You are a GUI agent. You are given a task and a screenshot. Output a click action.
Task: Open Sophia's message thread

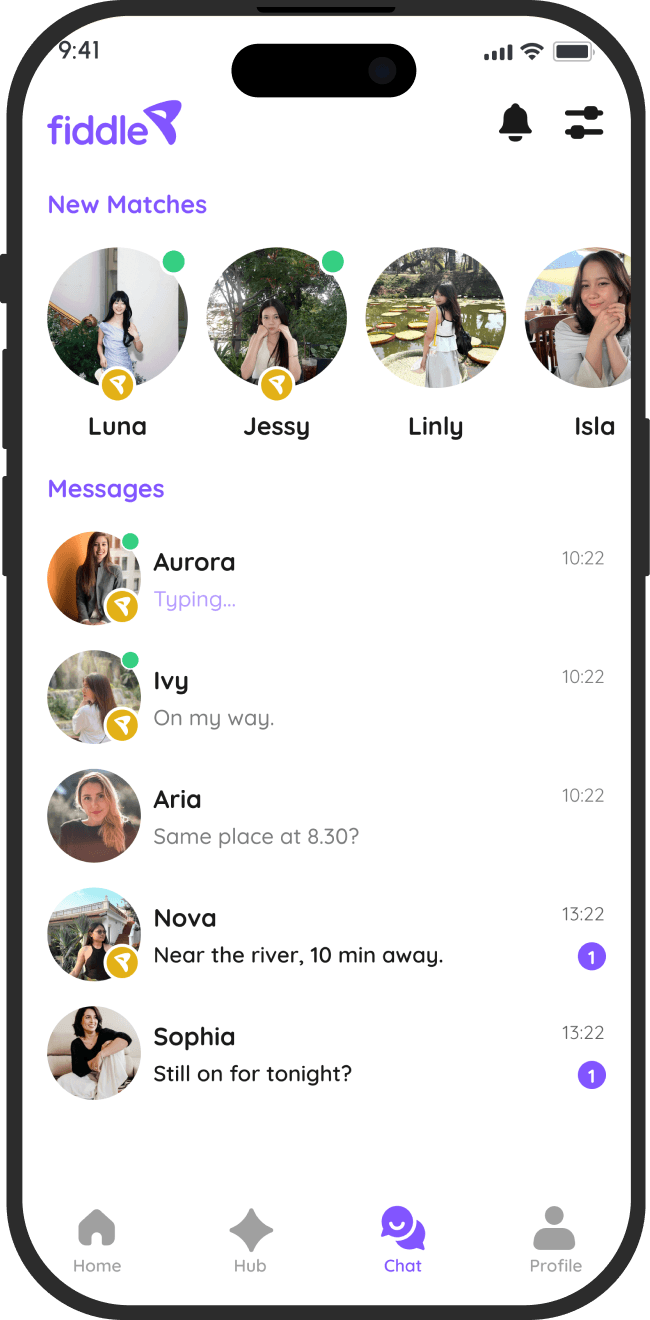pyautogui.click(x=326, y=1054)
